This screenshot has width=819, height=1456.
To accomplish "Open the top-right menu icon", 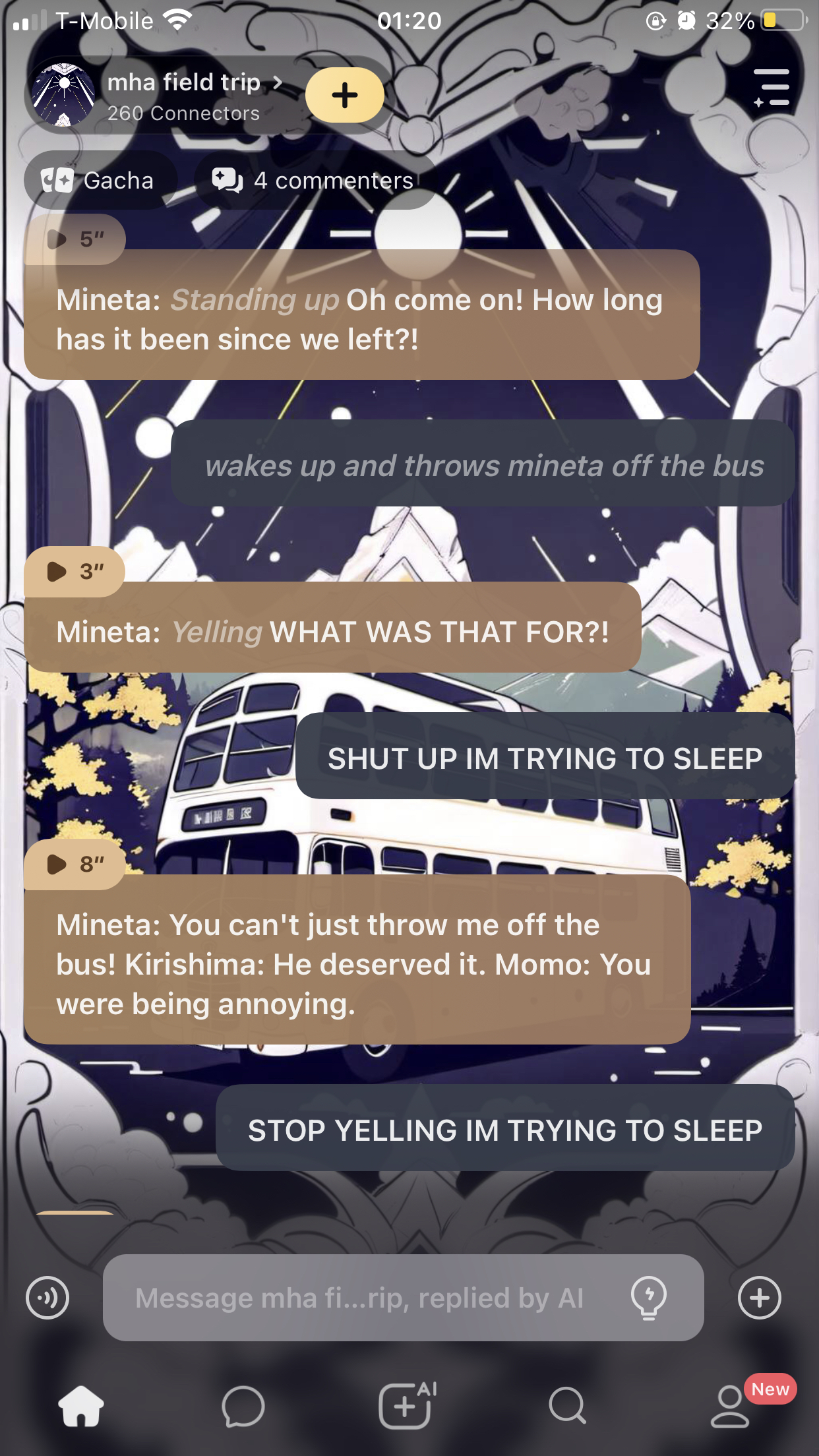I will (772, 88).
